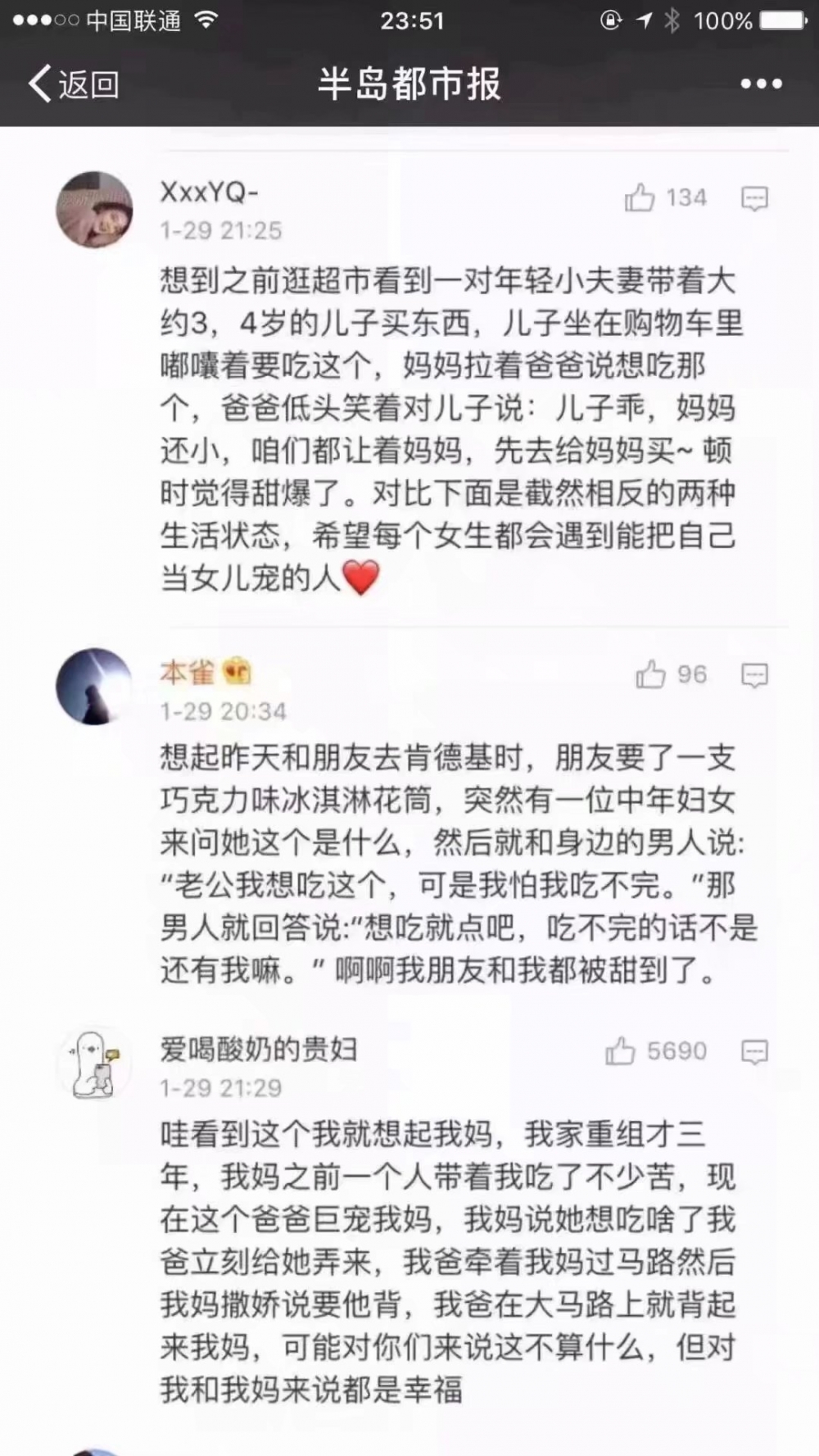This screenshot has width=819, height=1456.
Task: Reply to 爱喝酸奶的贵妇's comment
Action: point(754,1052)
